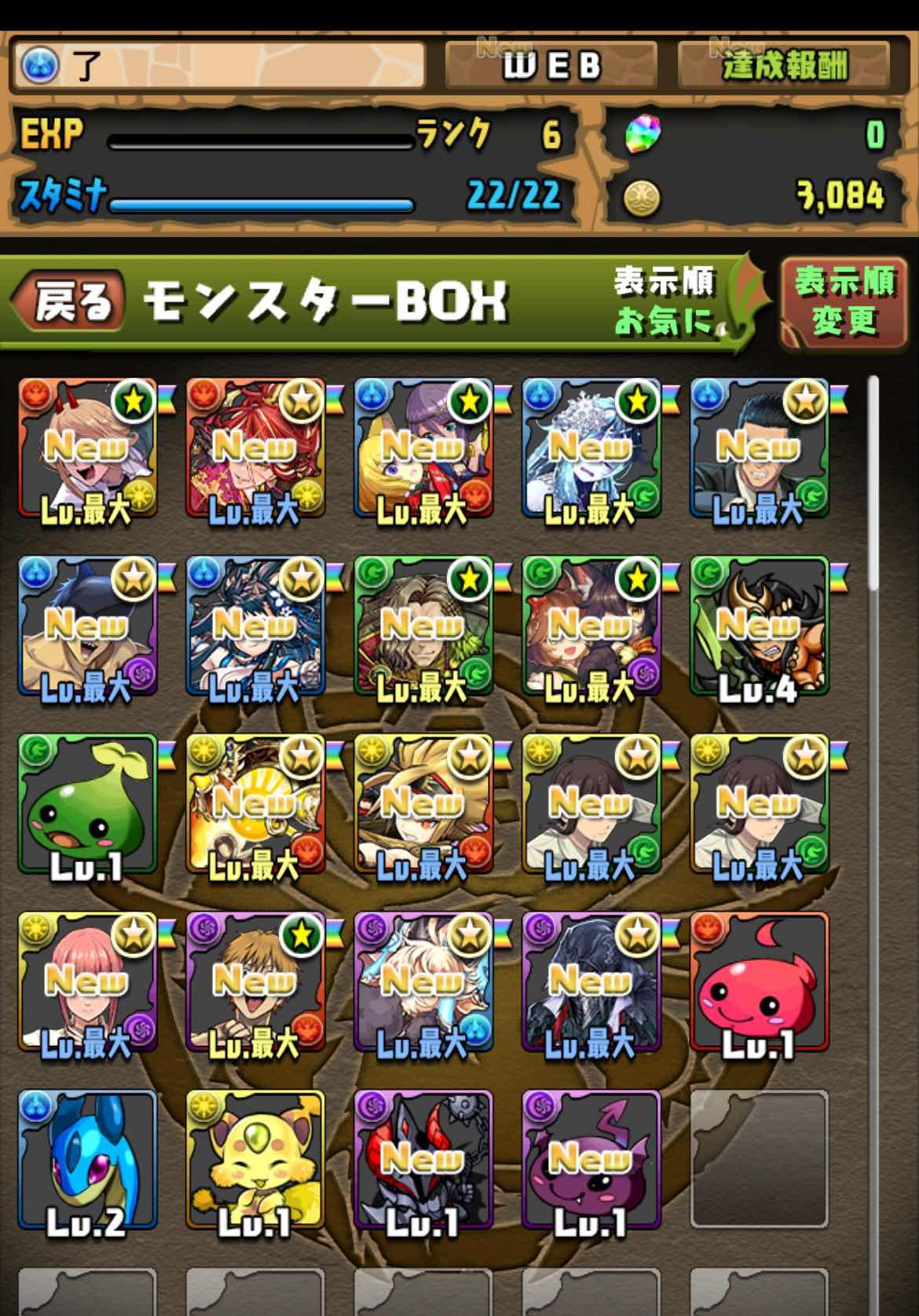
Task: Open 達成報酬 achievement rewards
Action: [x=784, y=67]
